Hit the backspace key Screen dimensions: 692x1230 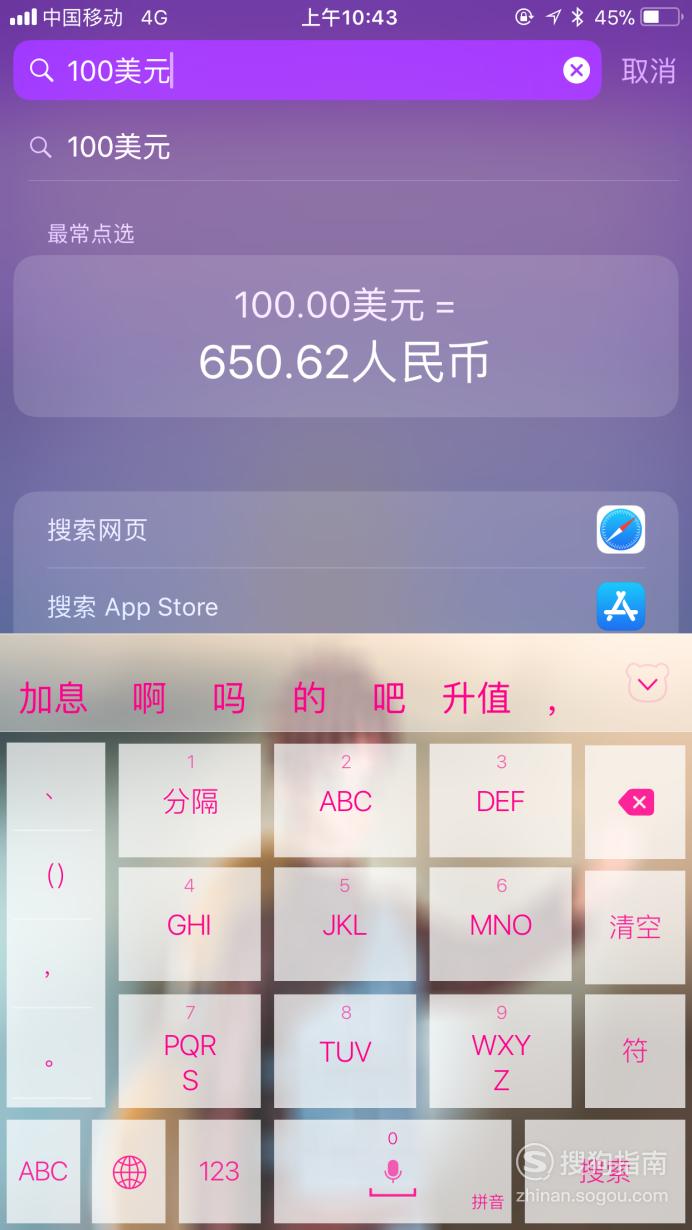coord(635,801)
